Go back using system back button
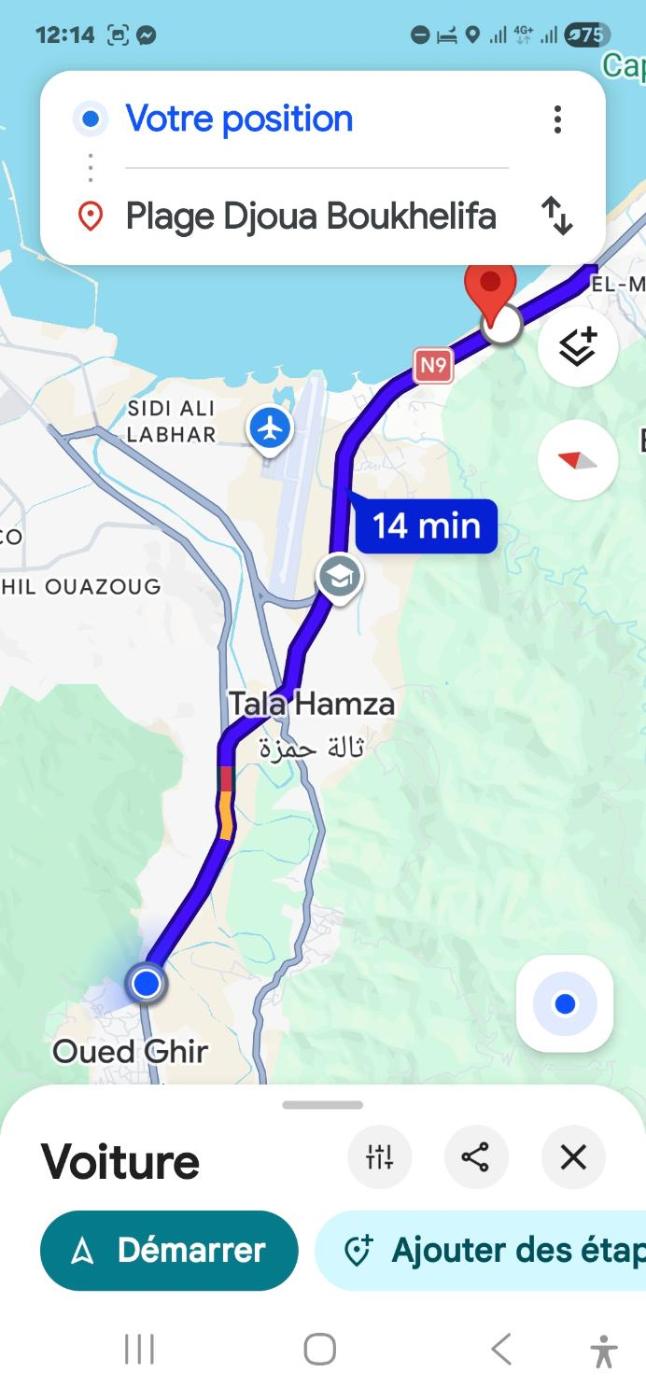 click(x=501, y=1350)
